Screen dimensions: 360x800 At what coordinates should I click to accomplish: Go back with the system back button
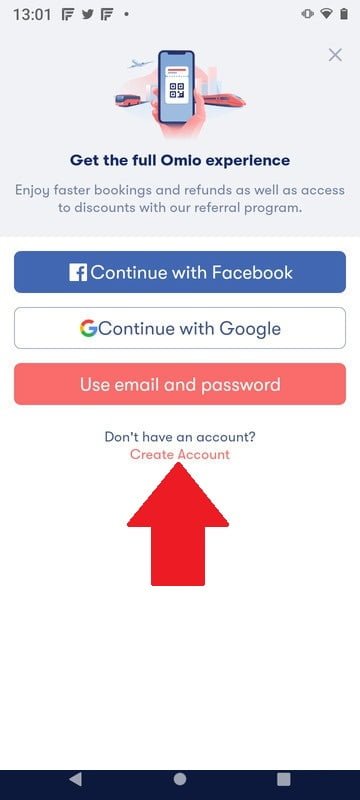click(75, 779)
